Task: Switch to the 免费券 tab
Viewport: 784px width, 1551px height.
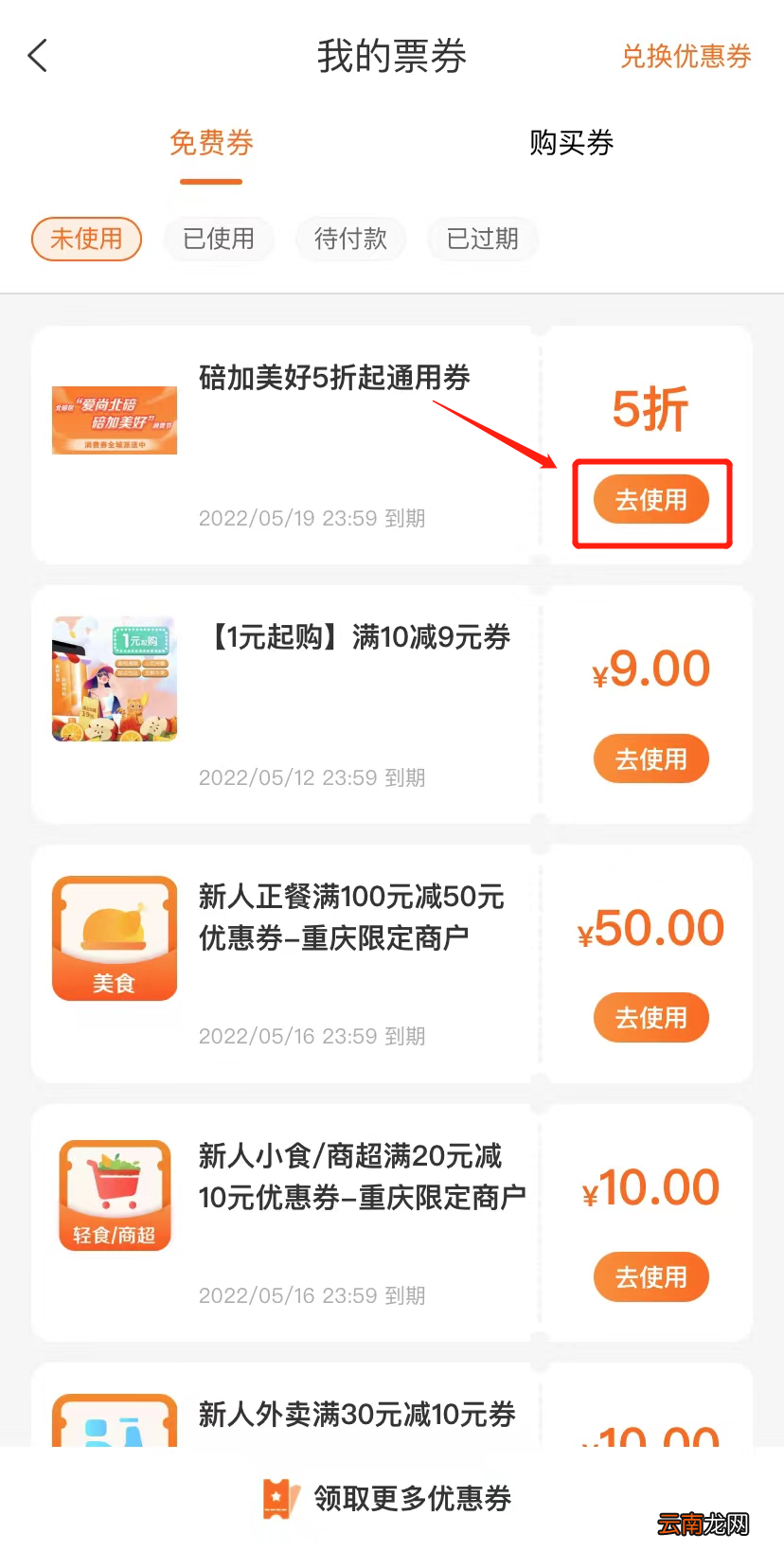Action: click(x=210, y=143)
